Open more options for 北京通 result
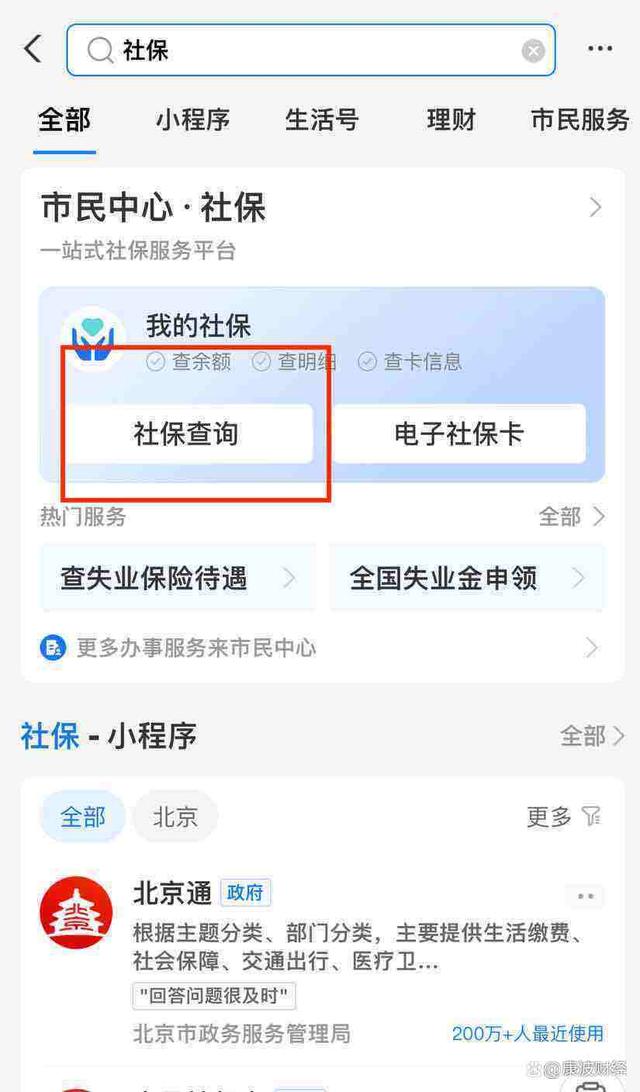The width and height of the screenshot is (640, 1092). 585,897
